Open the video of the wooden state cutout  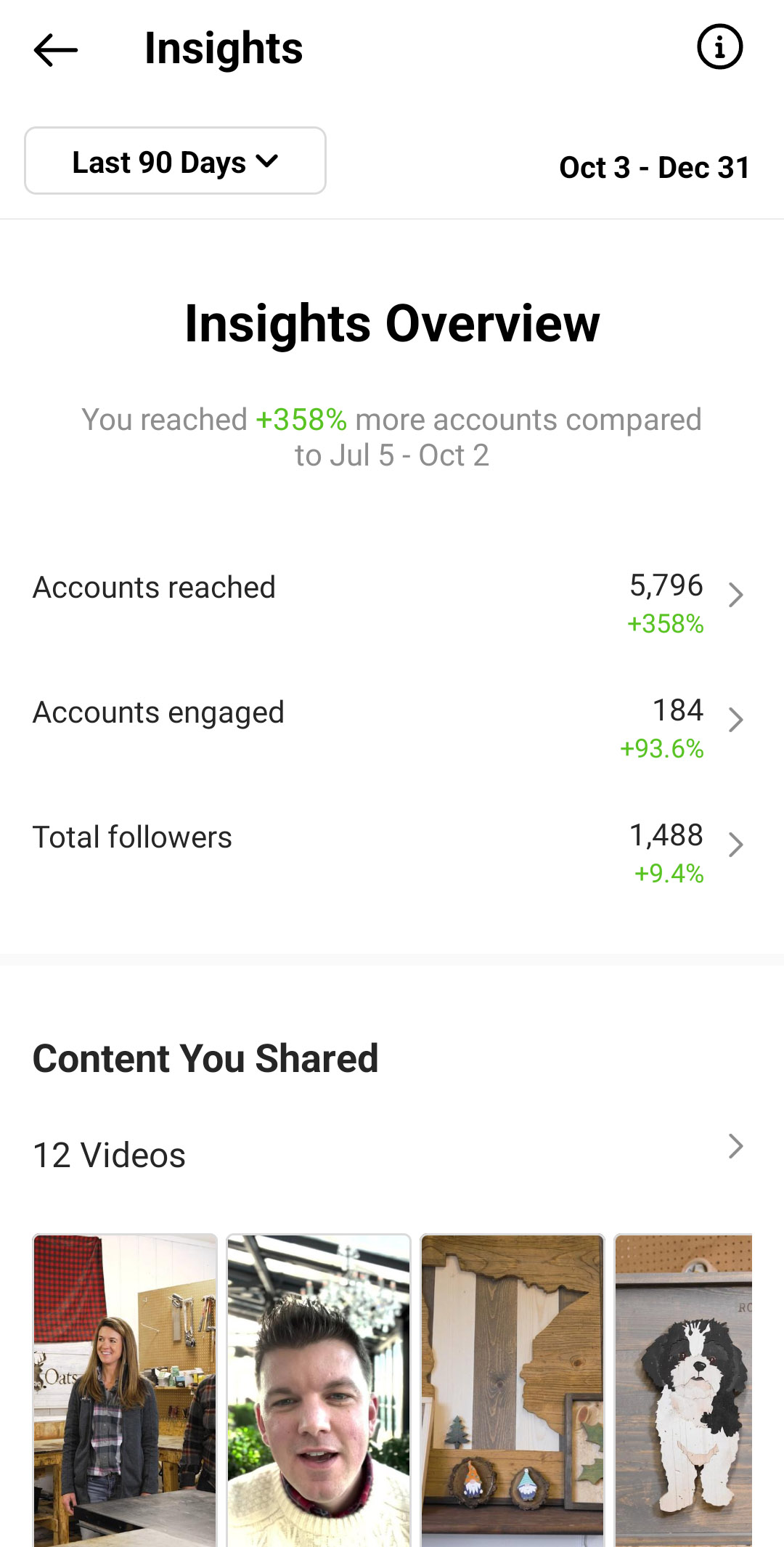coord(513,1390)
